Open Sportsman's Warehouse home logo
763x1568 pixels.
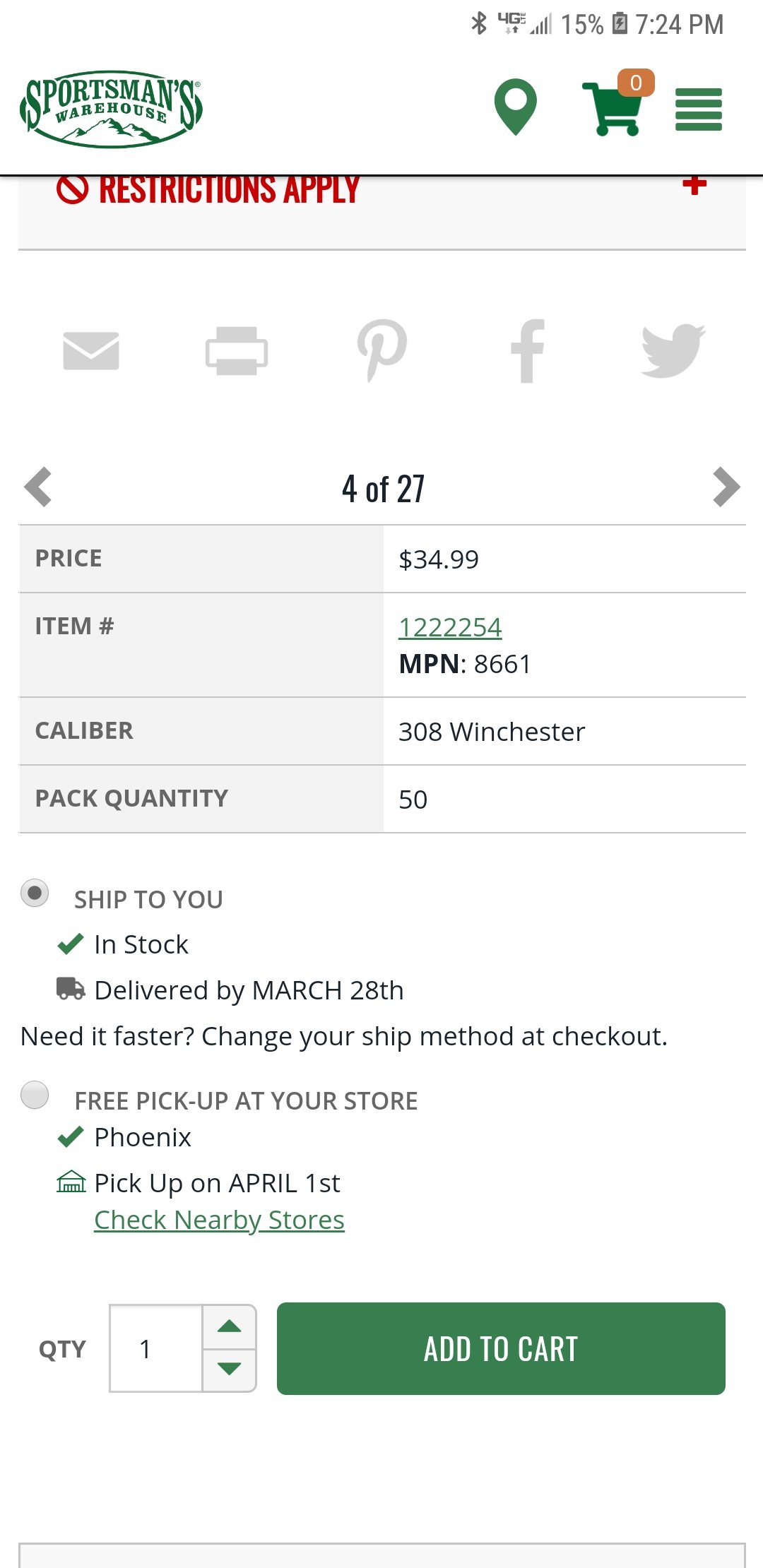(x=112, y=109)
